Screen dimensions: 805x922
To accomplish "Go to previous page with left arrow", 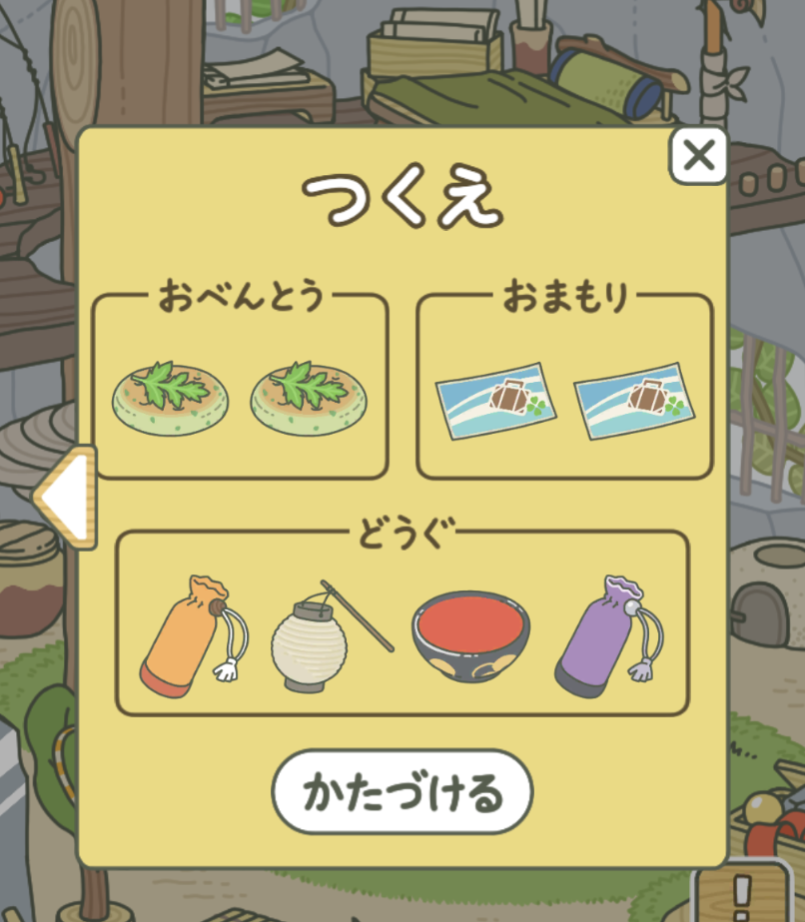I will coord(66,497).
